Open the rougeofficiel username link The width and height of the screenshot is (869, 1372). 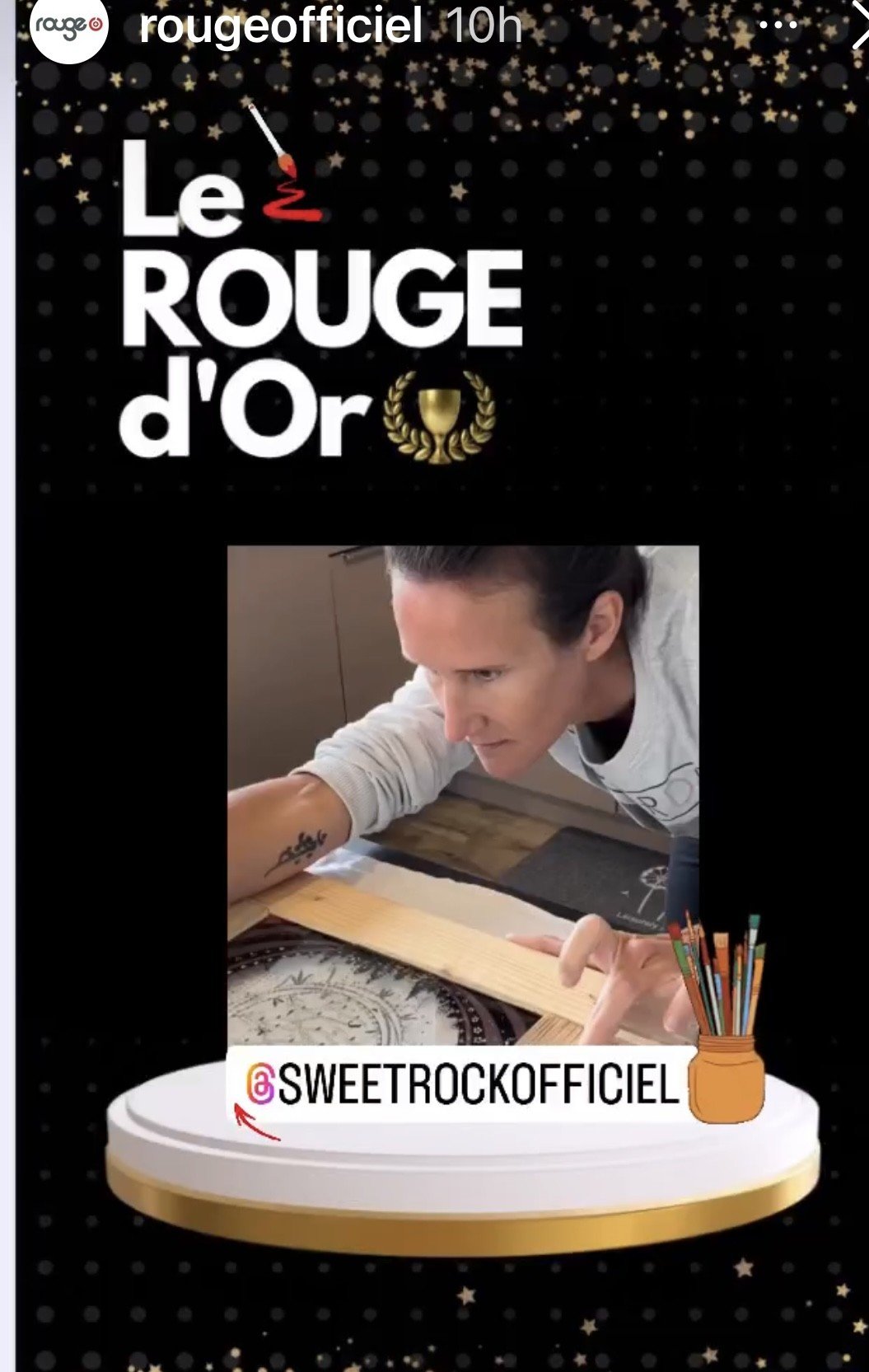coord(281,26)
